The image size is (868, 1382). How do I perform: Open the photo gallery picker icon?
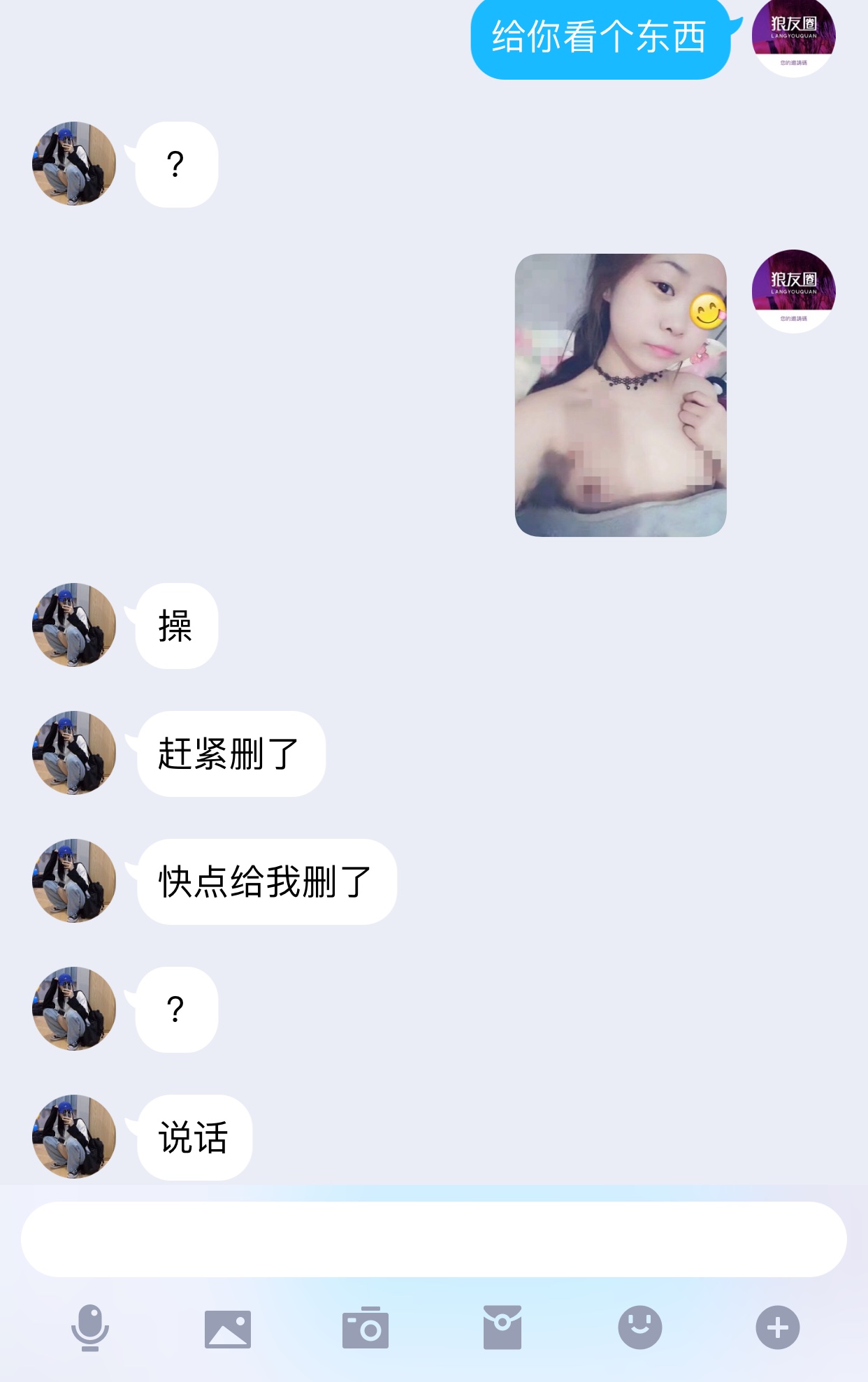point(228,1328)
